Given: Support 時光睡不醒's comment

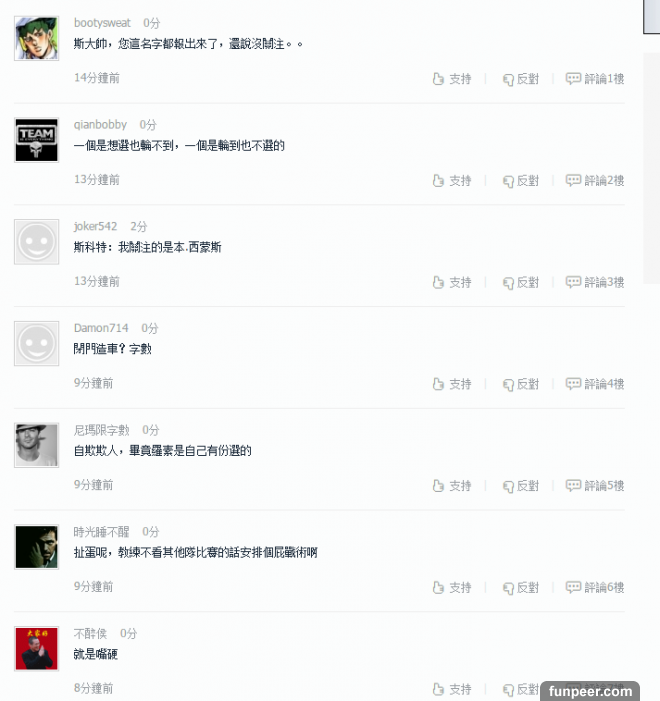Looking at the screenshot, I should [452, 588].
